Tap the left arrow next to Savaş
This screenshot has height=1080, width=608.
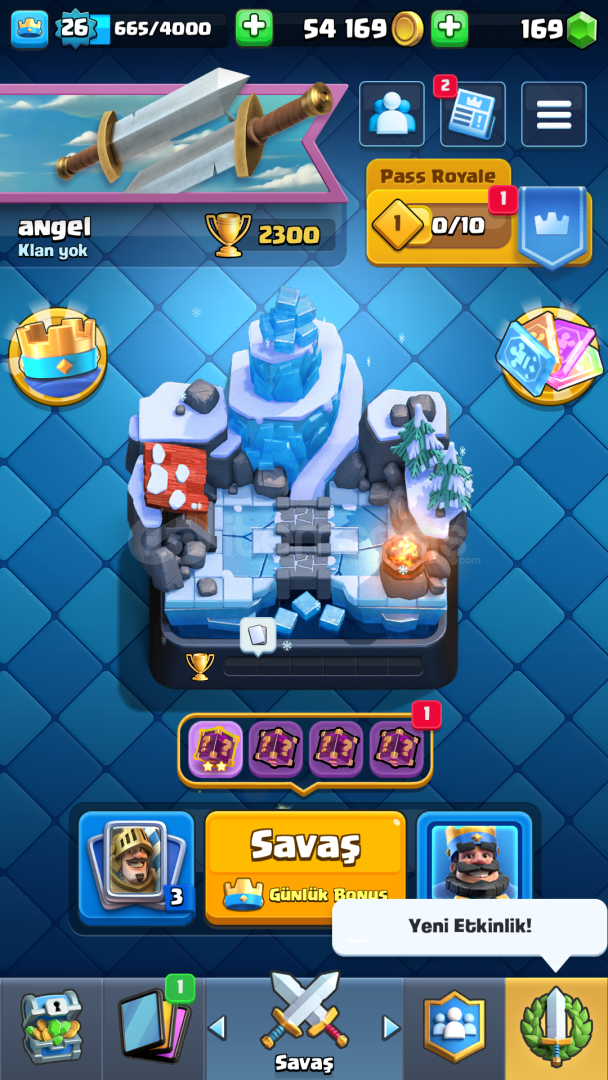pos(217,1028)
